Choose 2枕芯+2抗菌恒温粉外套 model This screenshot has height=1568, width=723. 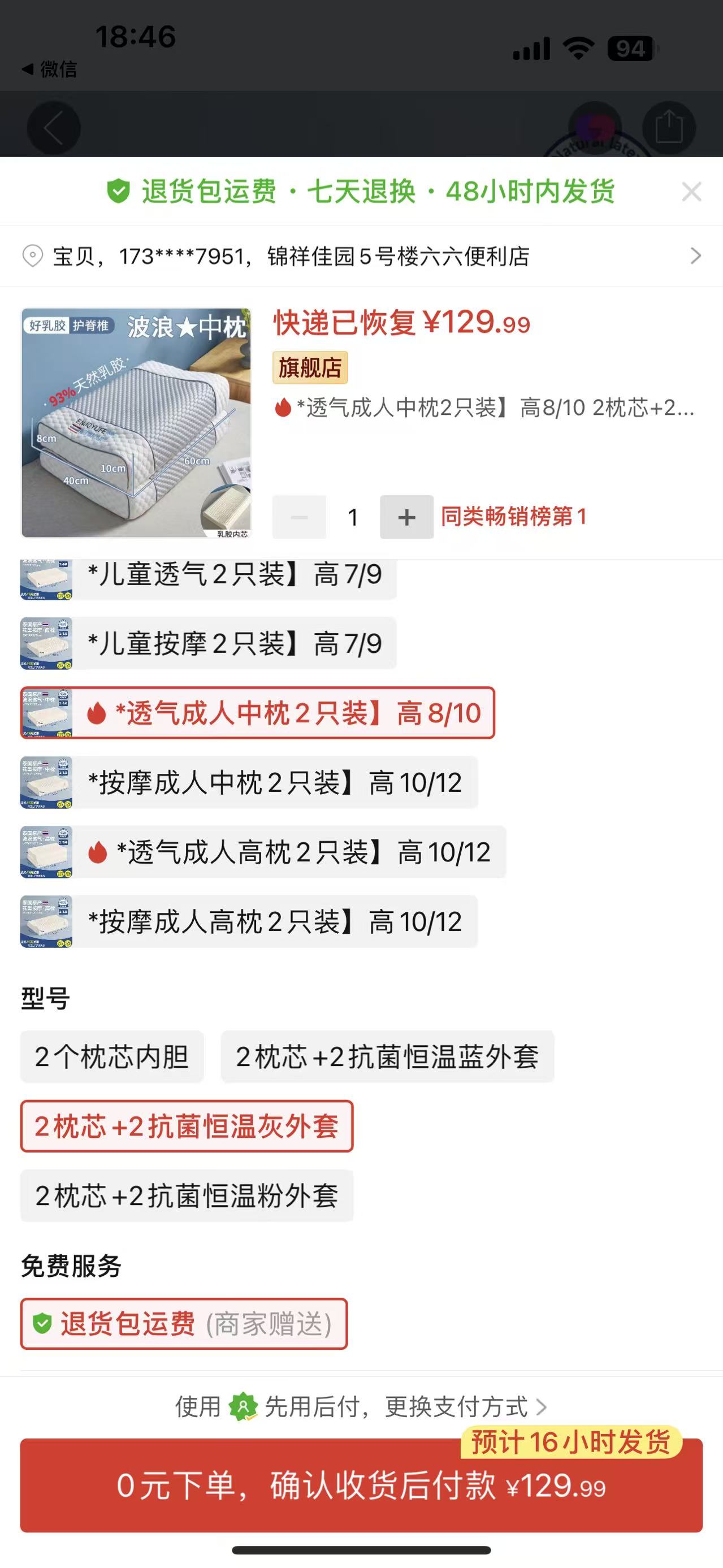pos(187,1196)
